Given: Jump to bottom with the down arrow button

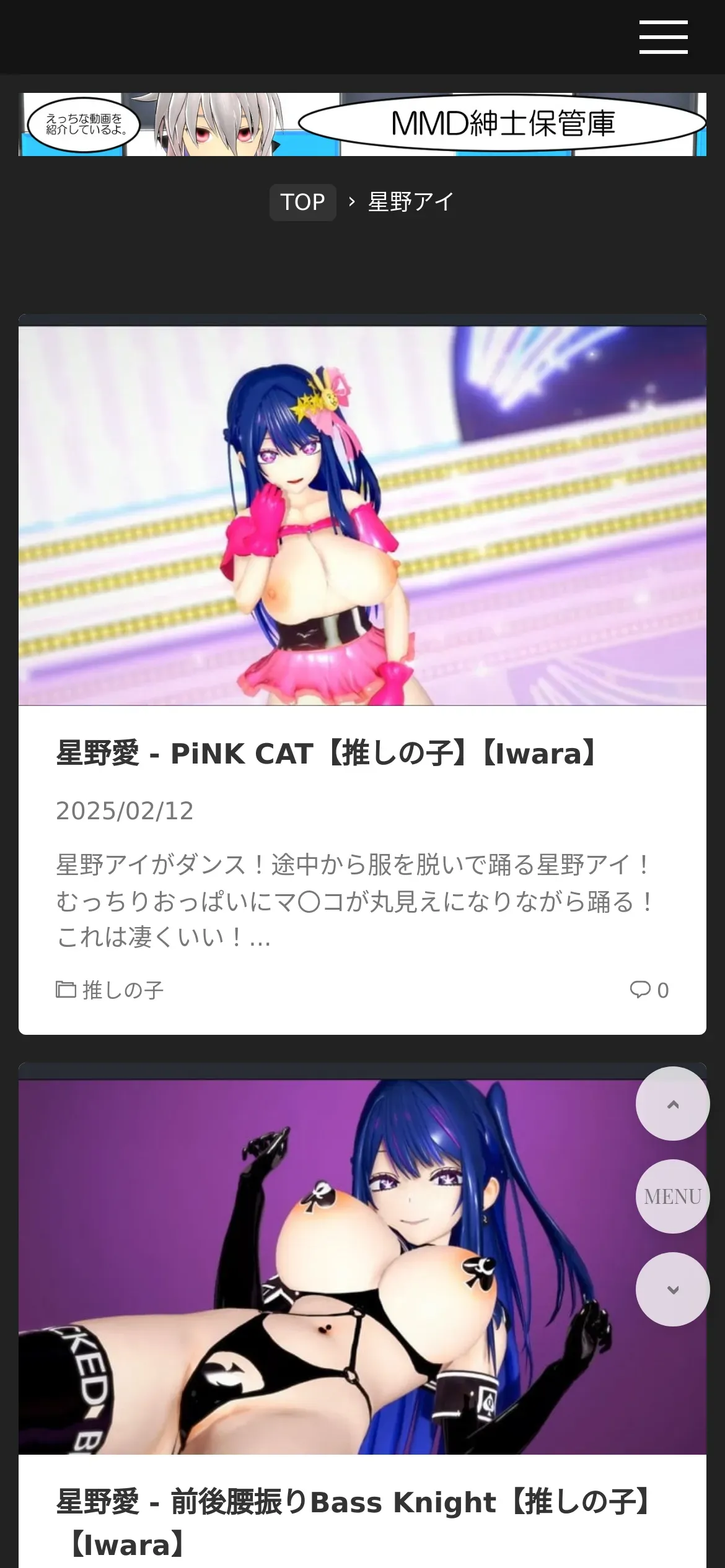Looking at the screenshot, I should pos(672,1289).
